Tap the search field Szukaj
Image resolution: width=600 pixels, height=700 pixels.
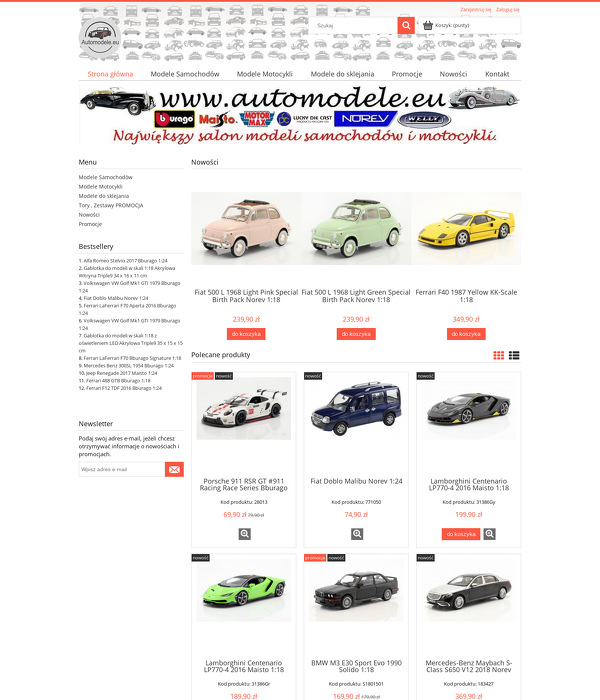[352, 26]
